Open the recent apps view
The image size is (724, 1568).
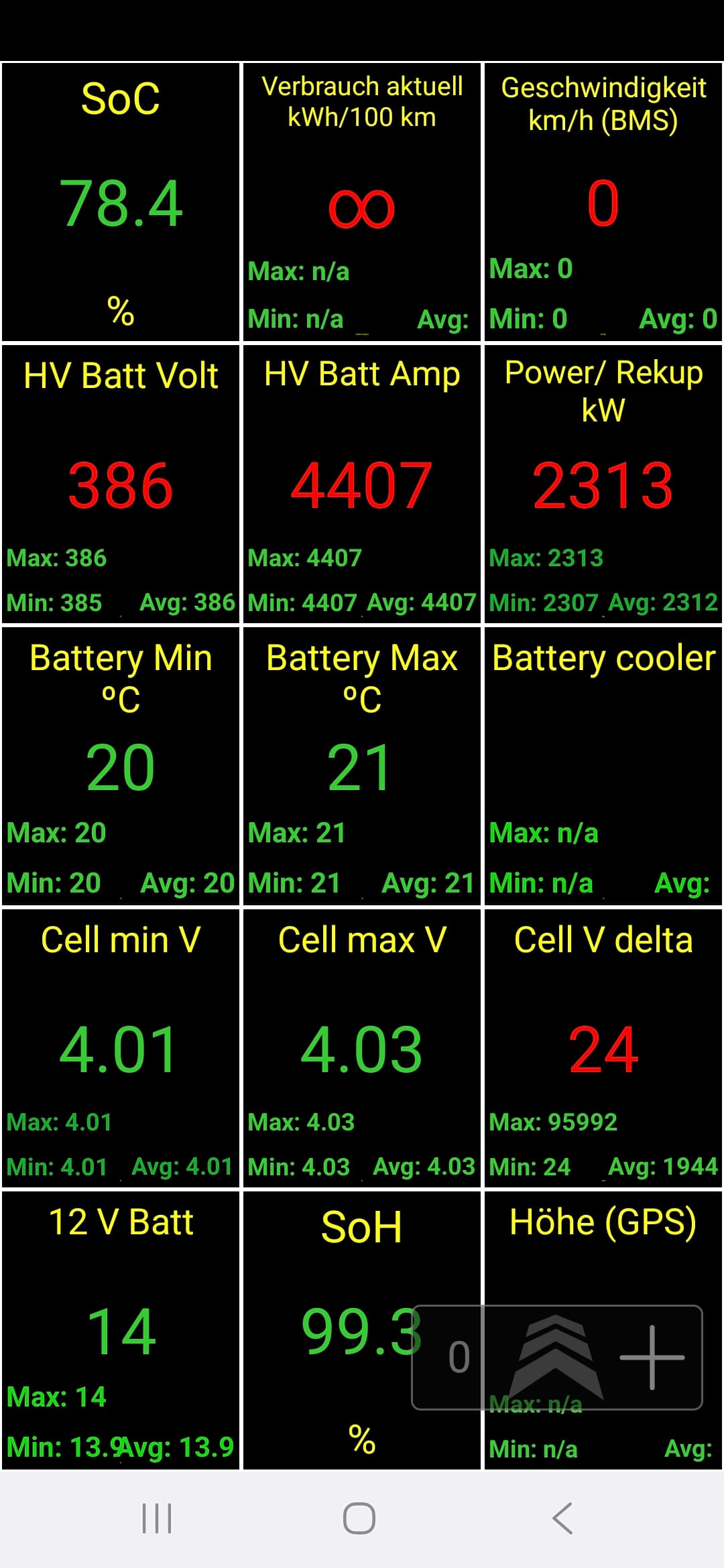pyautogui.click(x=157, y=1518)
